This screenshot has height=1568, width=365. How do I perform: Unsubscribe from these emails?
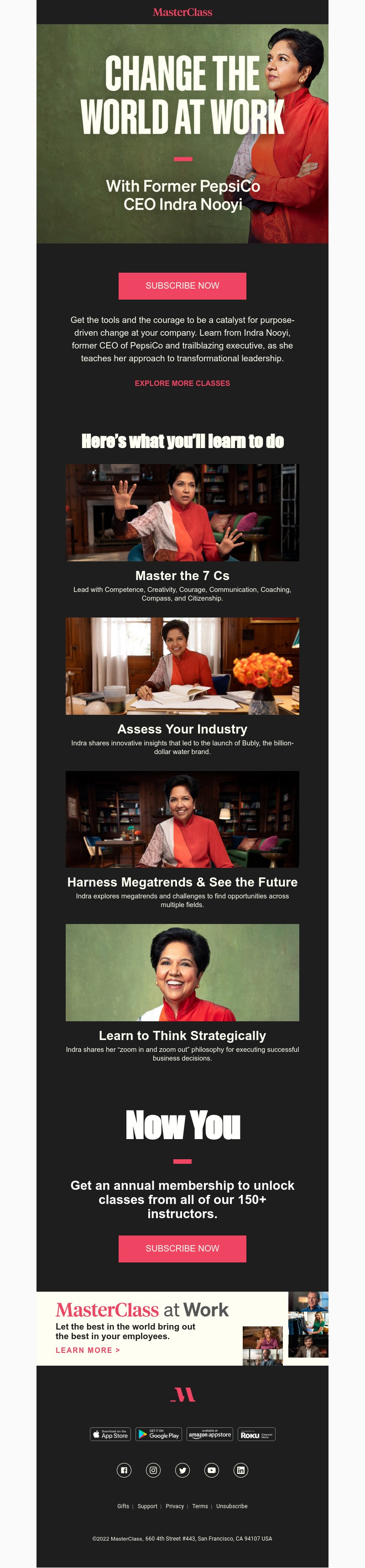232,1506
